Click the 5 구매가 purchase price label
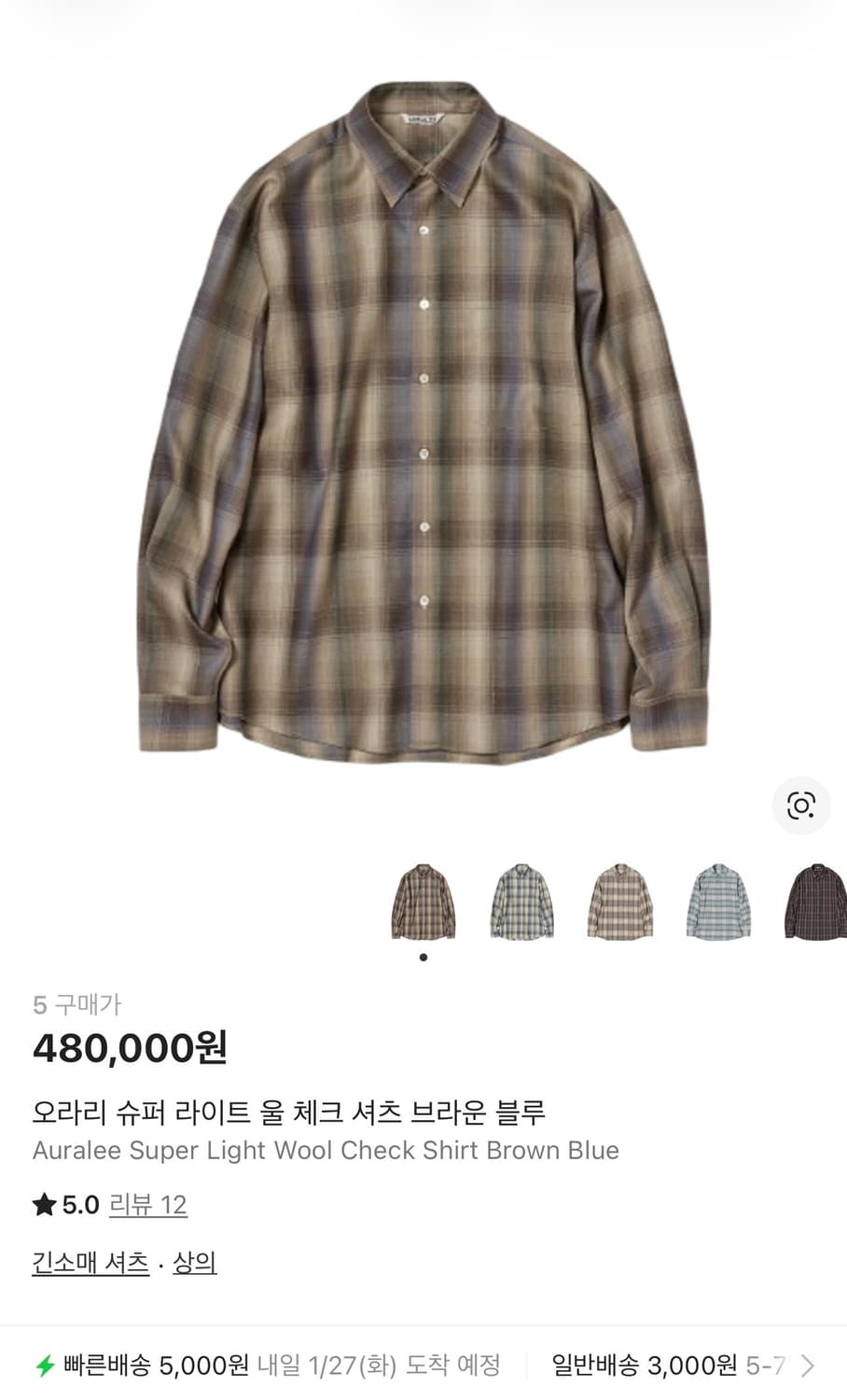Image resolution: width=847 pixels, height=1400 pixels. click(79, 1005)
